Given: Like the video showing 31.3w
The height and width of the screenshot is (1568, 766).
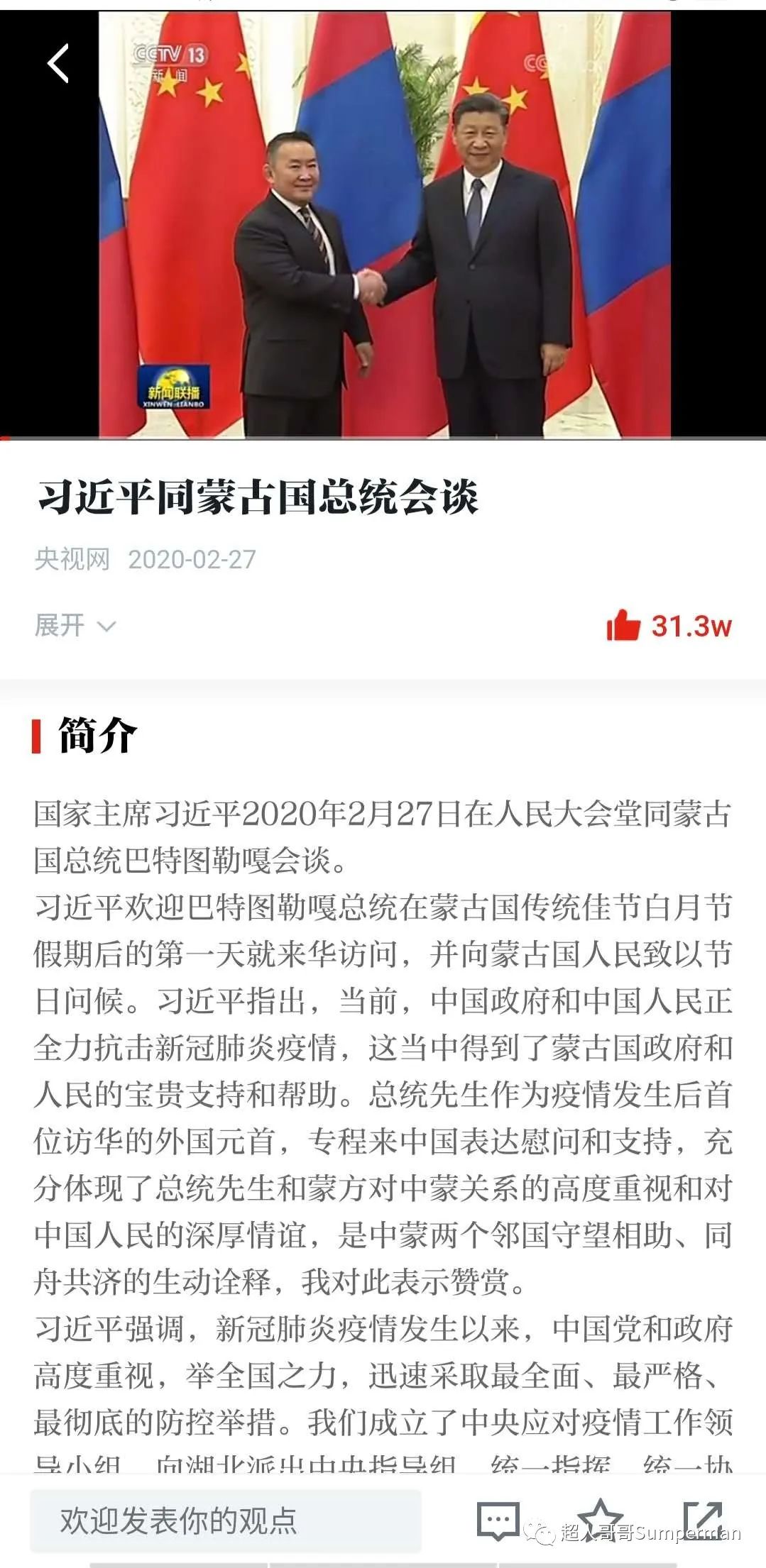Looking at the screenshot, I should [x=624, y=626].
